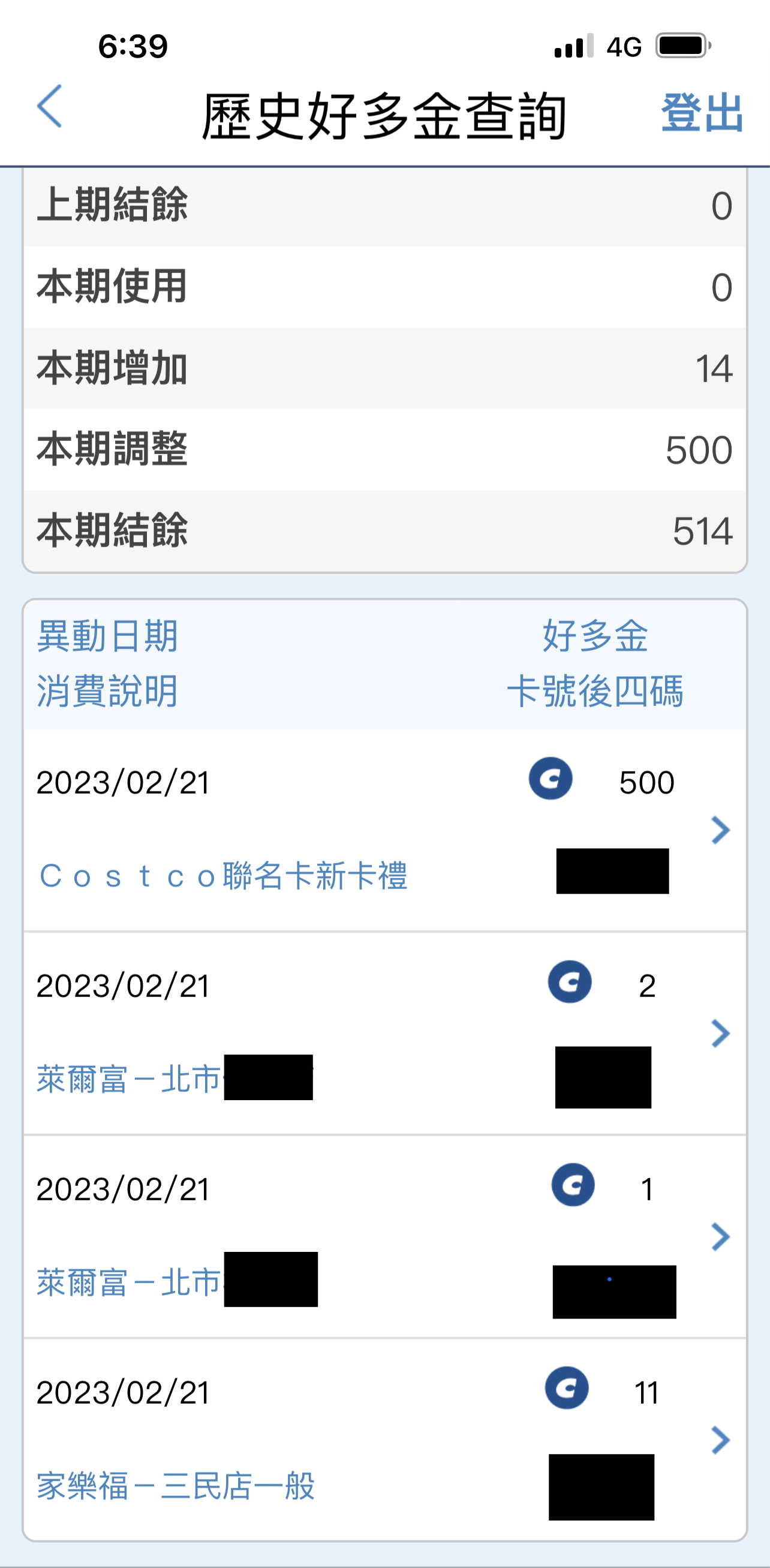
Task: Tap 登出 to log out
Action: (701, 113)
